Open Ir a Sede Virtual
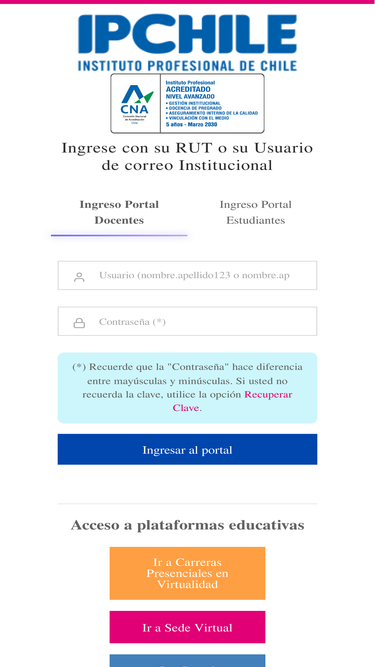This screenshot has height=667, width=375. pyautogui.click(x=188, y=627)
